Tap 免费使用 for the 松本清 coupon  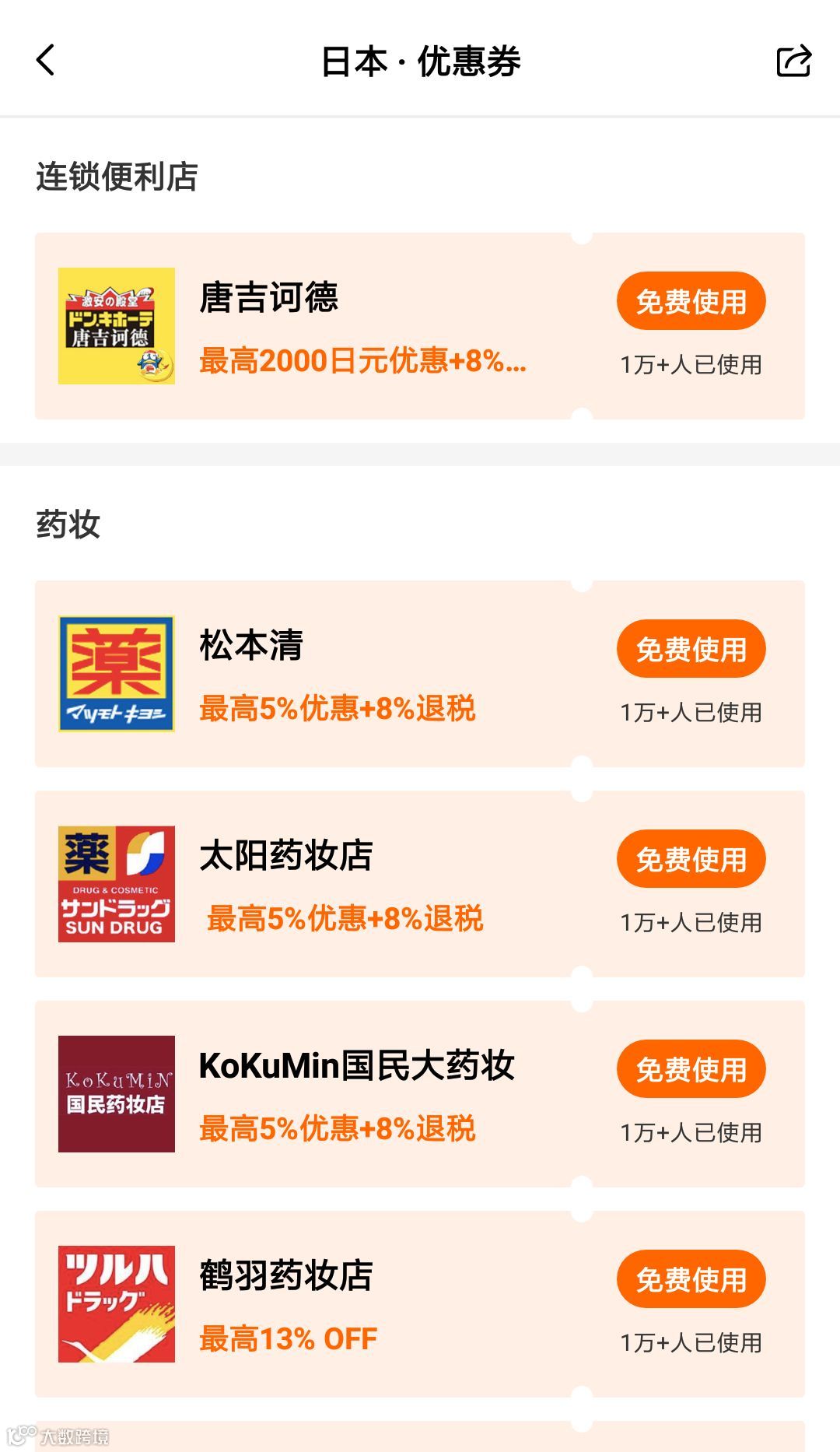click(x=691, y=649)
